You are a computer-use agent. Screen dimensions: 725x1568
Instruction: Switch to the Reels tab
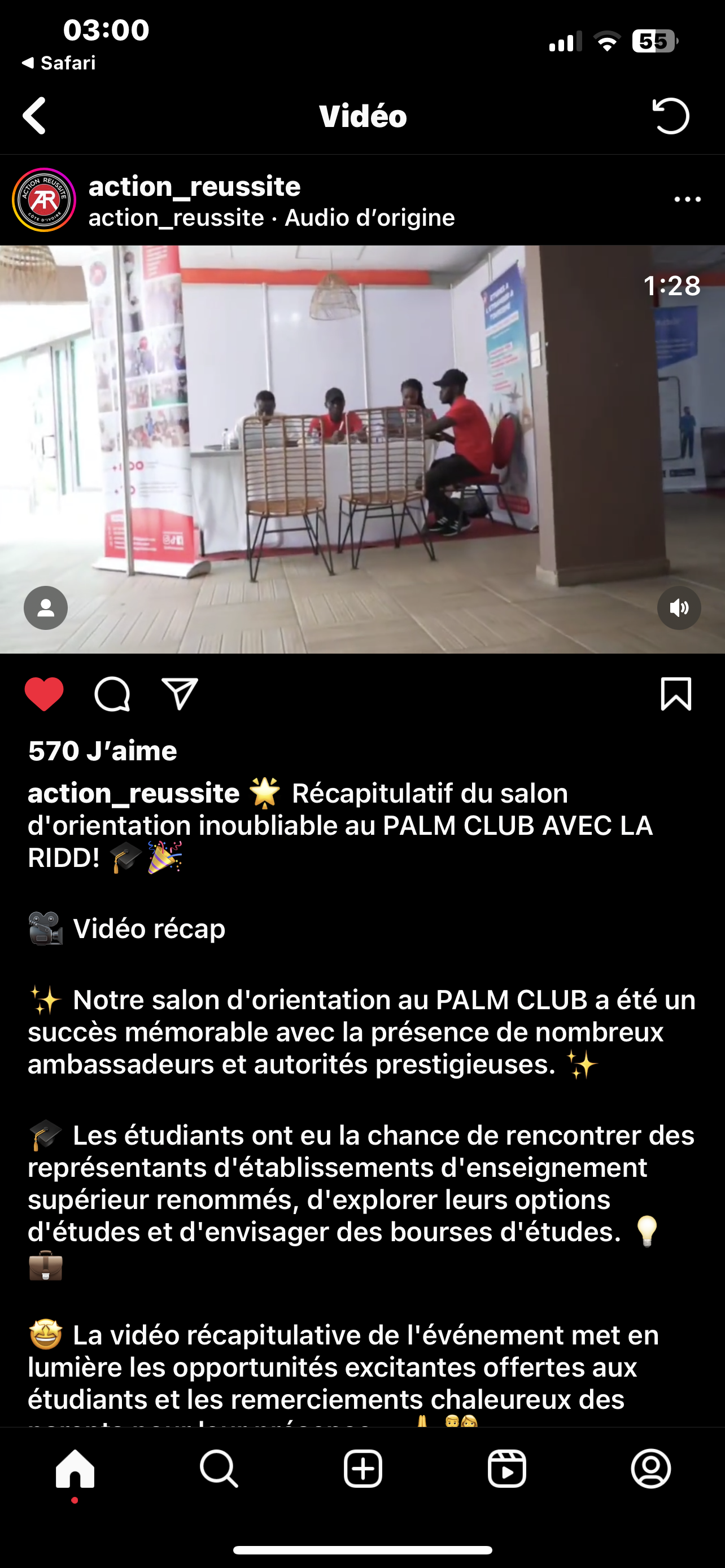point(506,1468)
